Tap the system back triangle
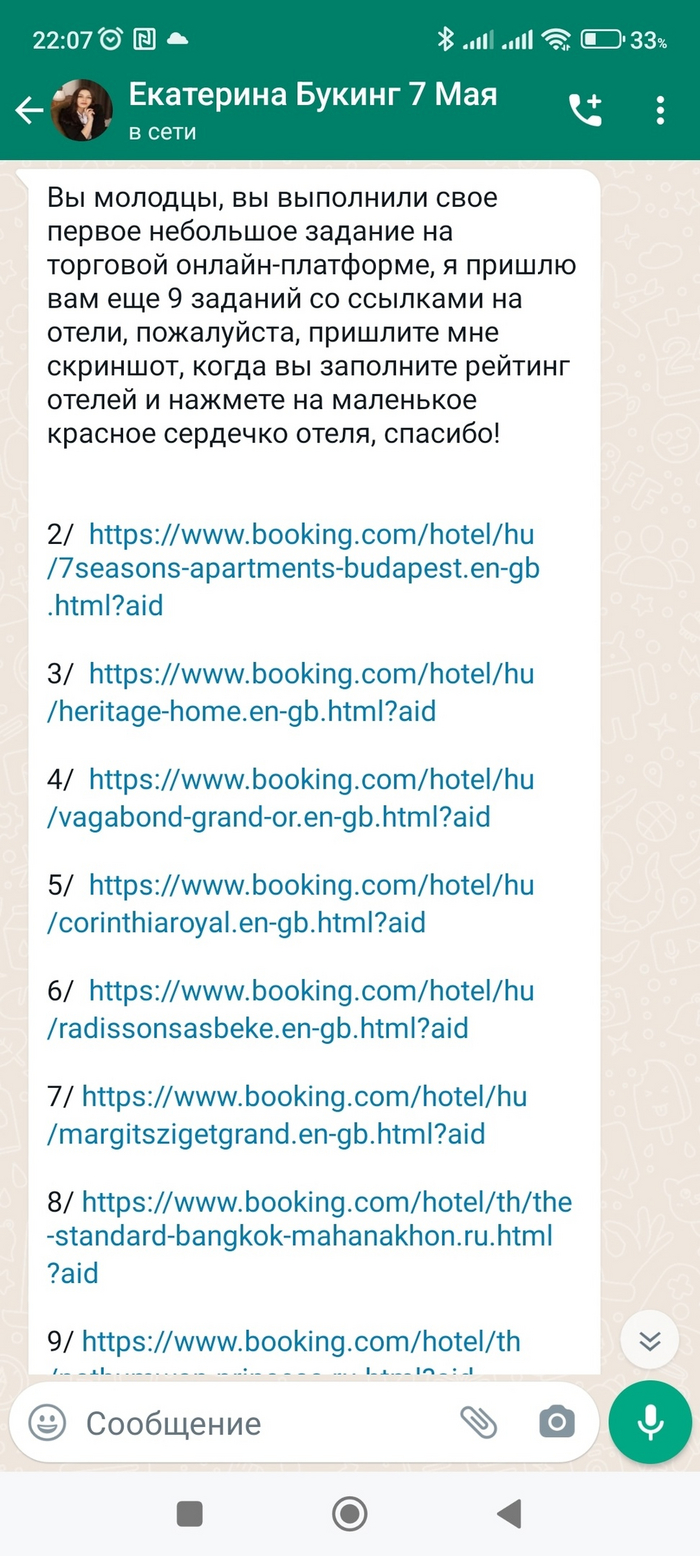Image resolution: width=700 pixels, height=1556 pixels. pyautogui.click(x=509, y=1514)
